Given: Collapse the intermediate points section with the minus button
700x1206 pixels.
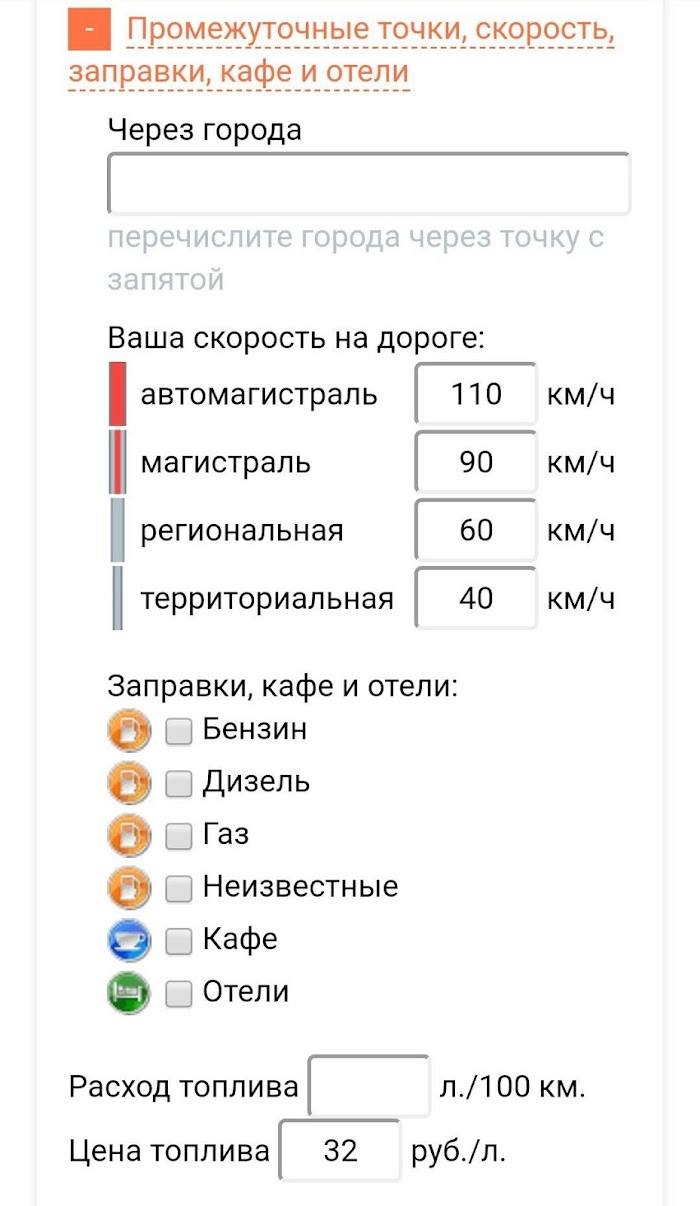Looking at the screenshot, I should (90, 32).
